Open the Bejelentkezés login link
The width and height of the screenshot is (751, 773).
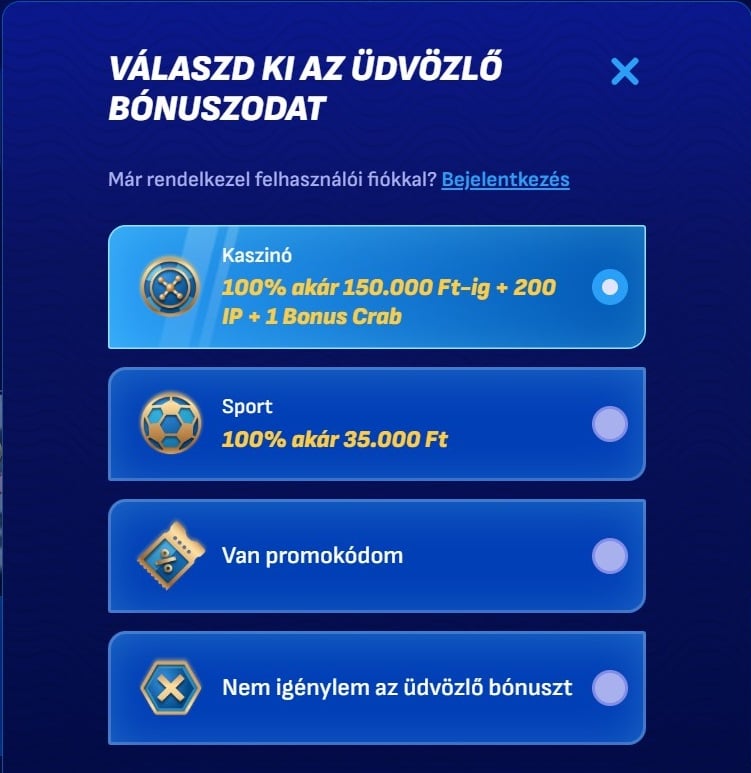pos(505,180)
